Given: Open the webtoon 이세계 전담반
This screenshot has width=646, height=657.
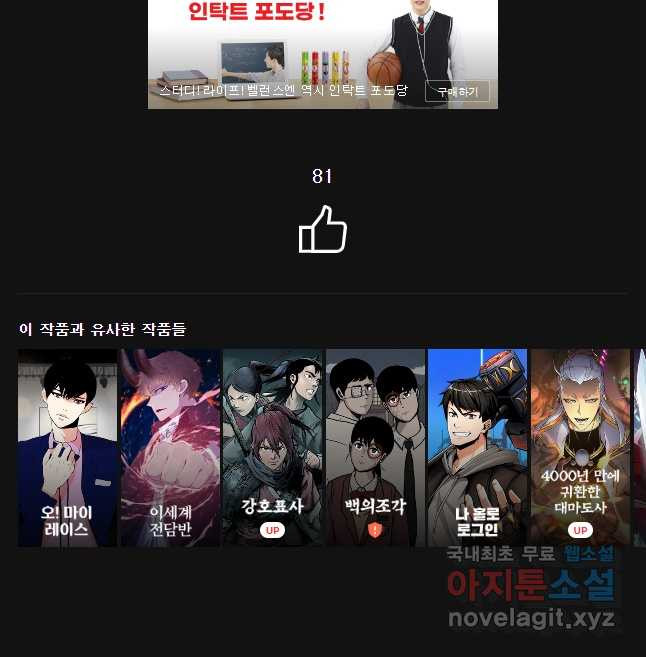Looking at the screenshot, I should (x=170, y=447).
